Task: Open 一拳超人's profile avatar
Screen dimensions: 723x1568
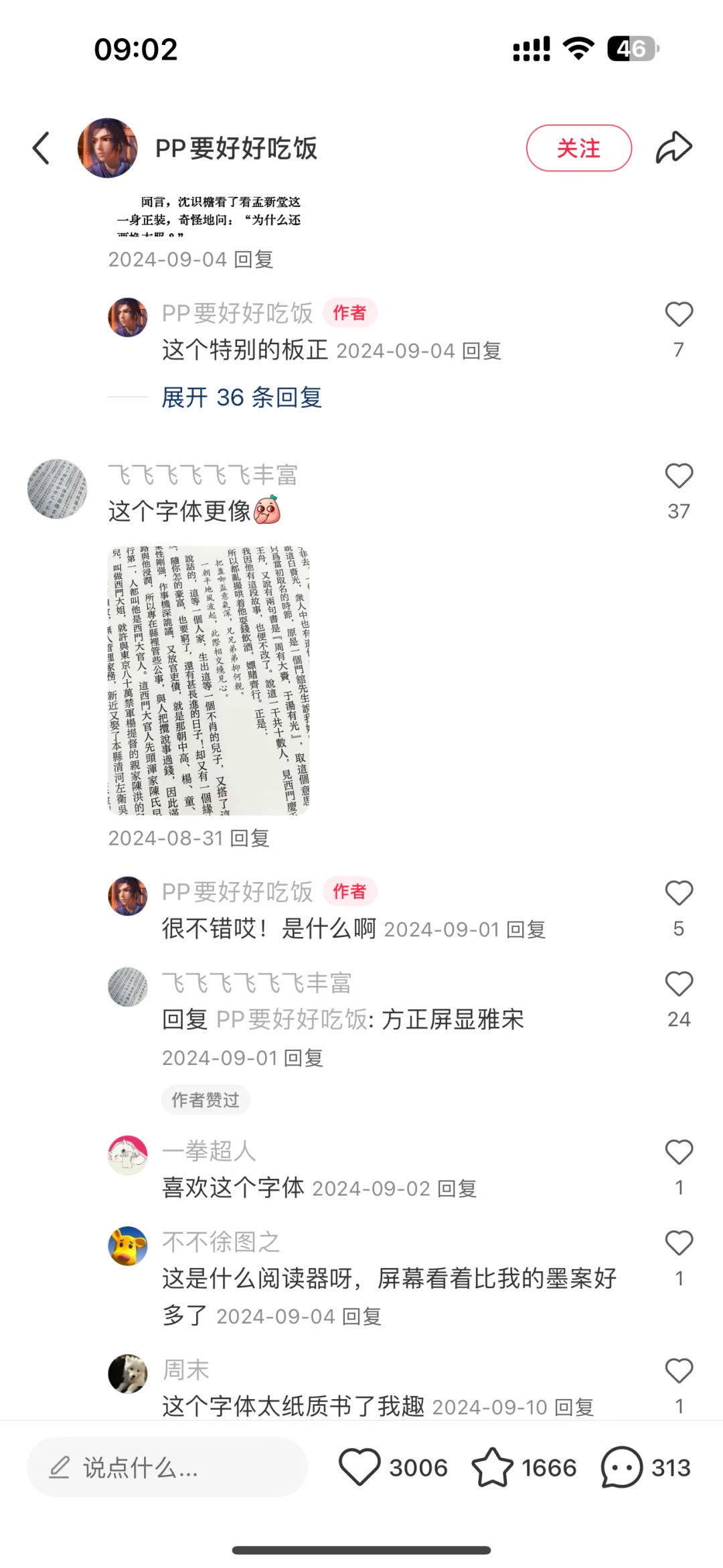Action: point(128,1155)
